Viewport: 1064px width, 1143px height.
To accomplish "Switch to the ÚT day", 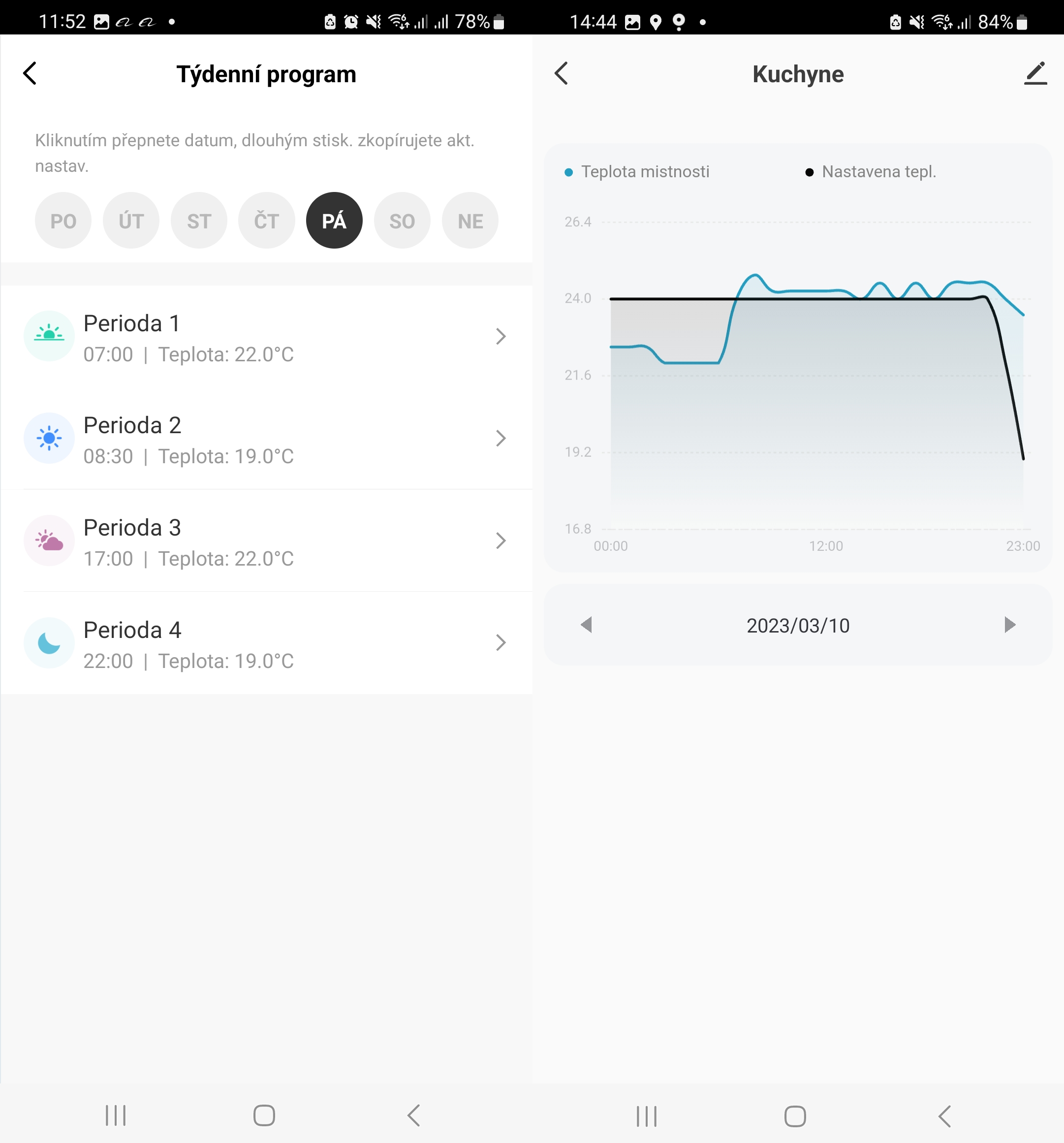I will pos(131,221).
